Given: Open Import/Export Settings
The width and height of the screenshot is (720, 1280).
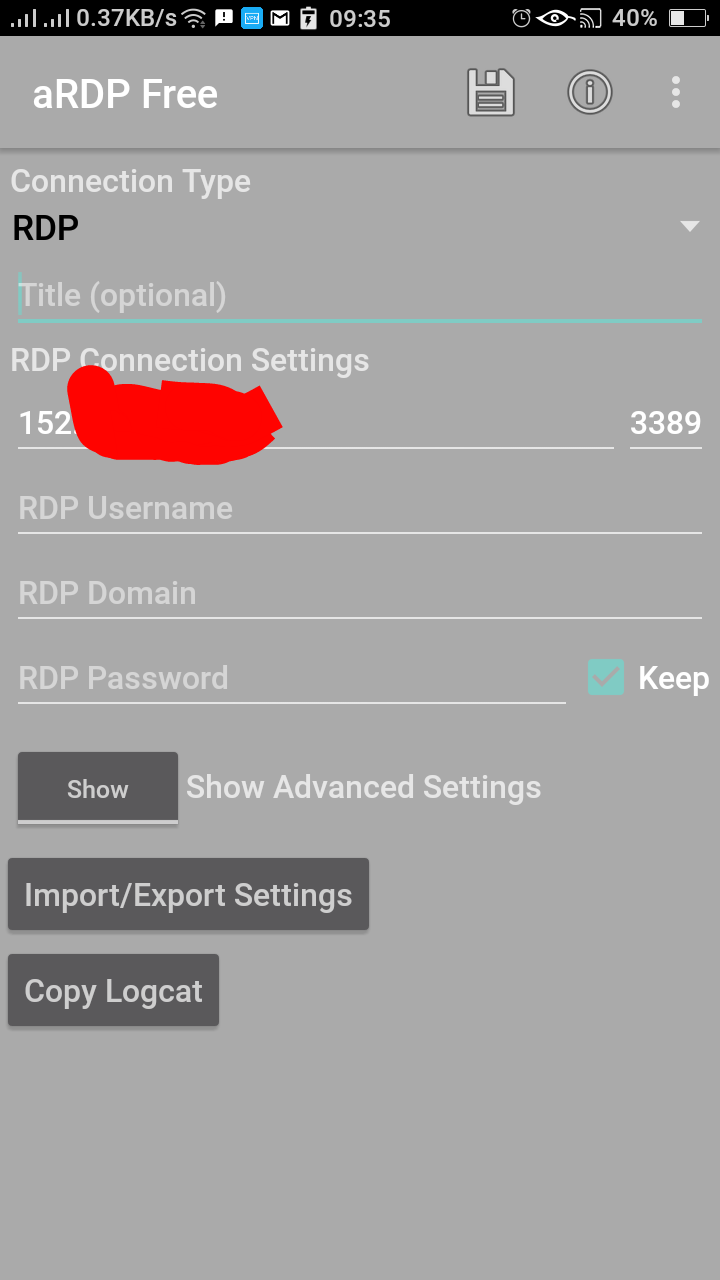Looking at the screenshot, I should click(188, 894).
